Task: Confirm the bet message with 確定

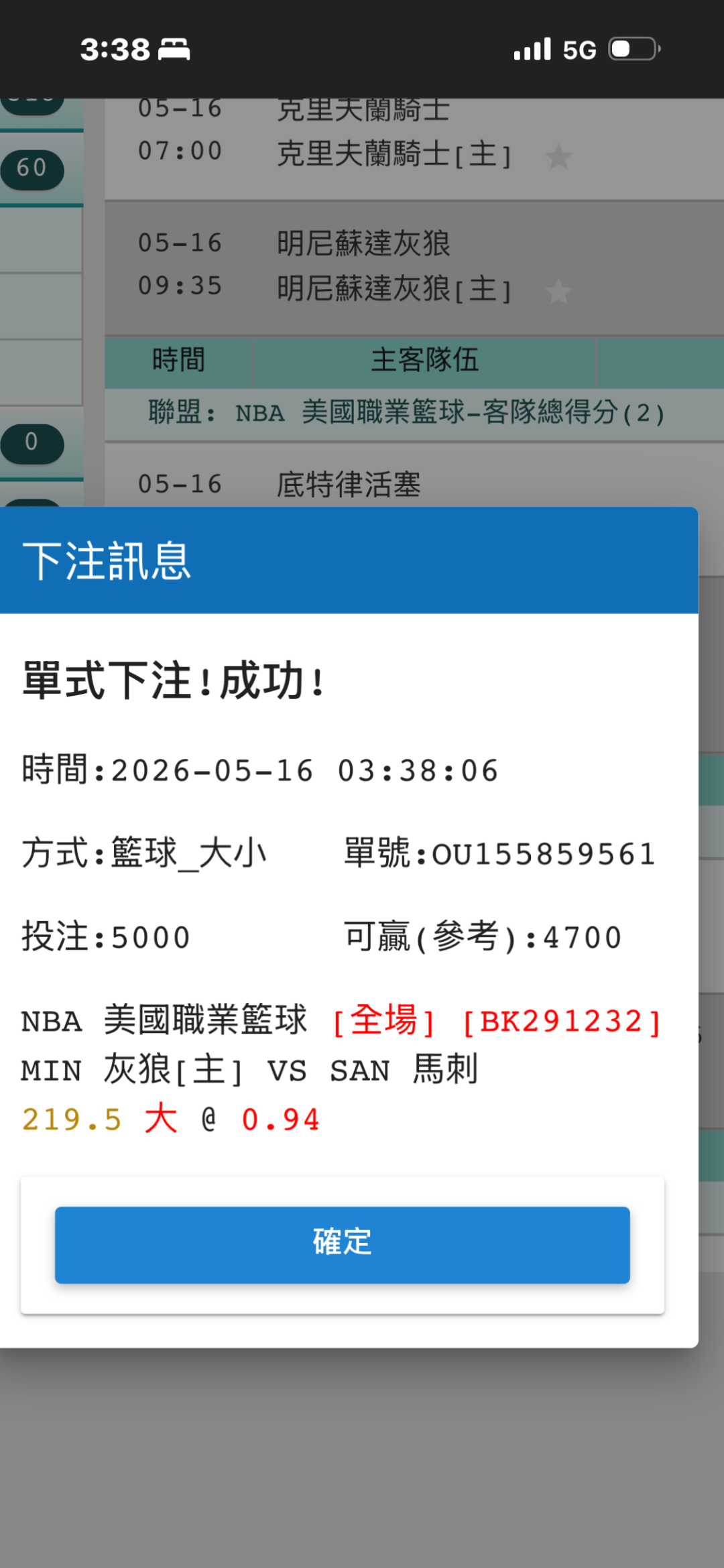Action: 342,1245
